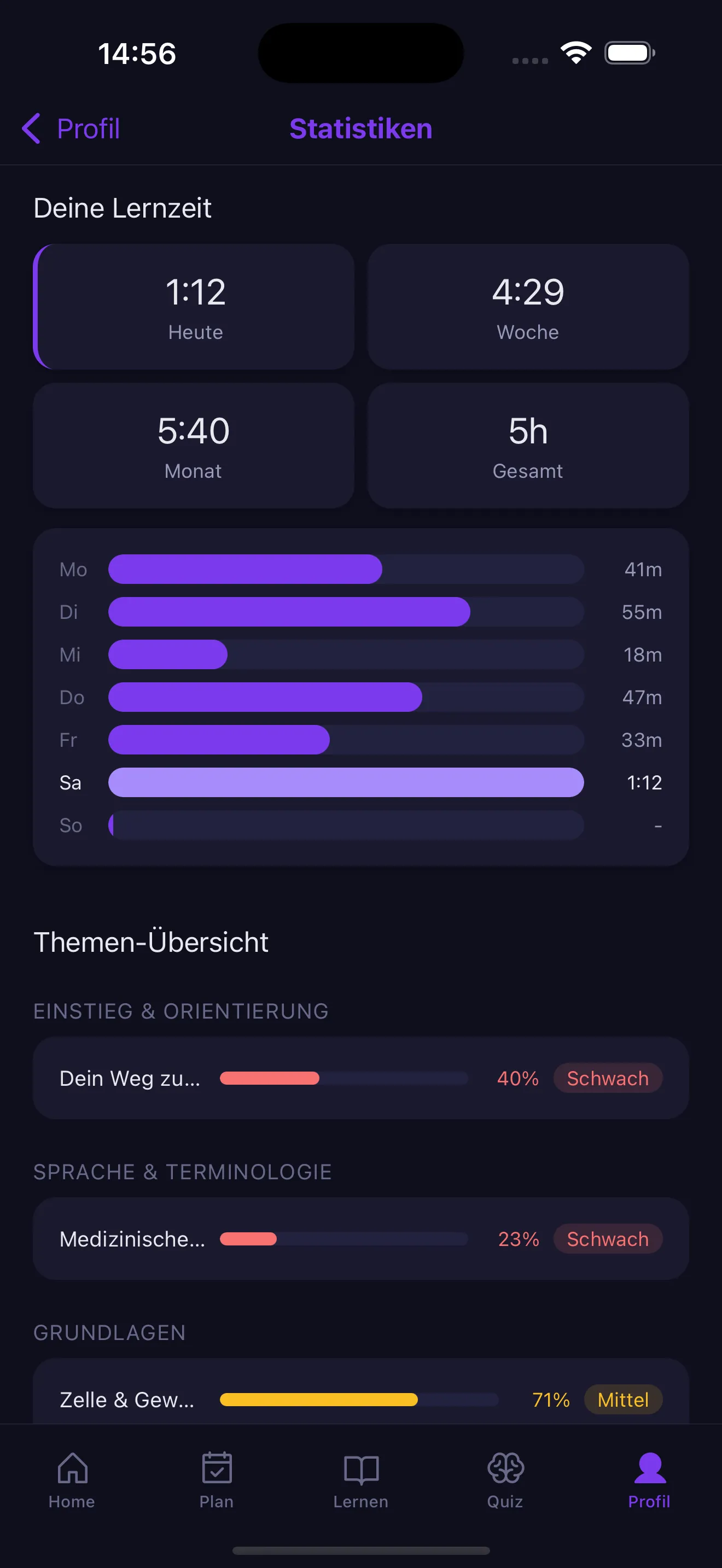Tap the Mittel badge next to 71%
This screenshot has width=722, height=1568.
pos(622,1400)
